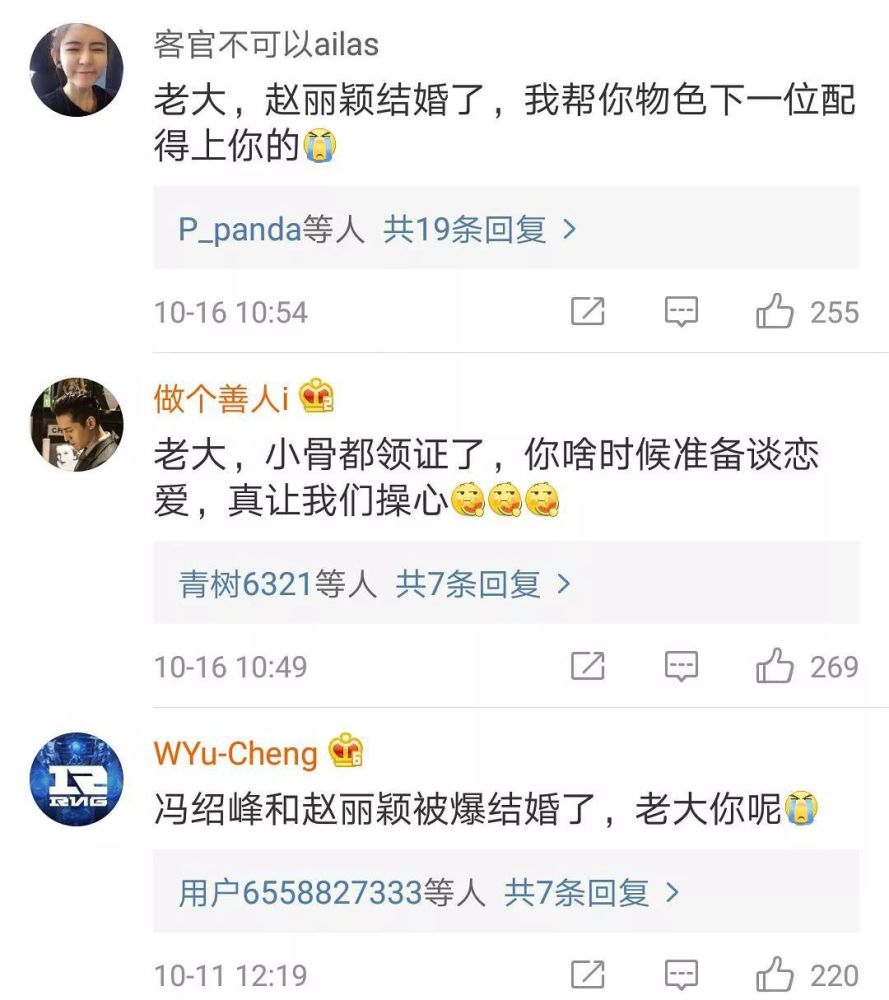Open 做个善人i username link

pyautogui.click(x=221, y=398)
